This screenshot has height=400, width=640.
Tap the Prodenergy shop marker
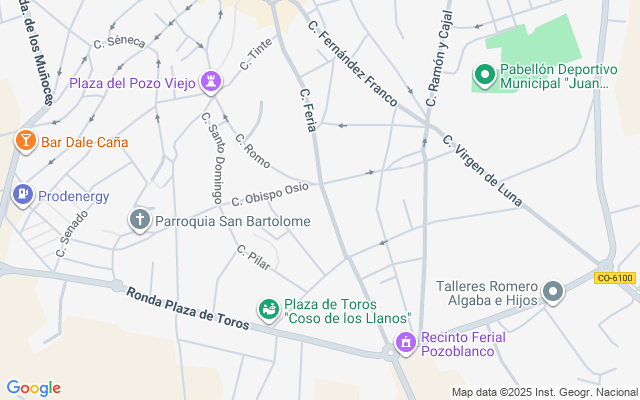point(22,195)
